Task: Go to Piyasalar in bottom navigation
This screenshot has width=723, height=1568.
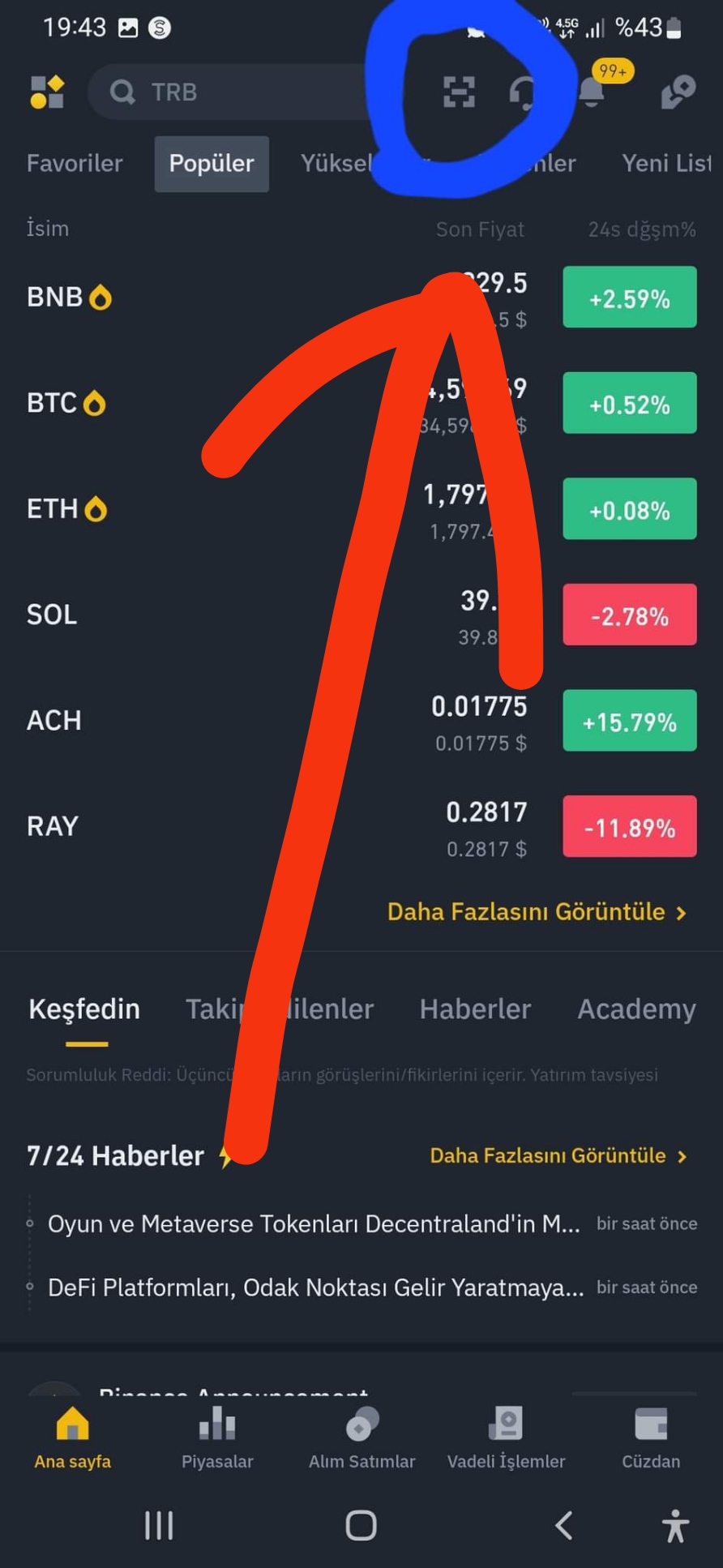Action: pyautogui.click(x=217, y=1438)
